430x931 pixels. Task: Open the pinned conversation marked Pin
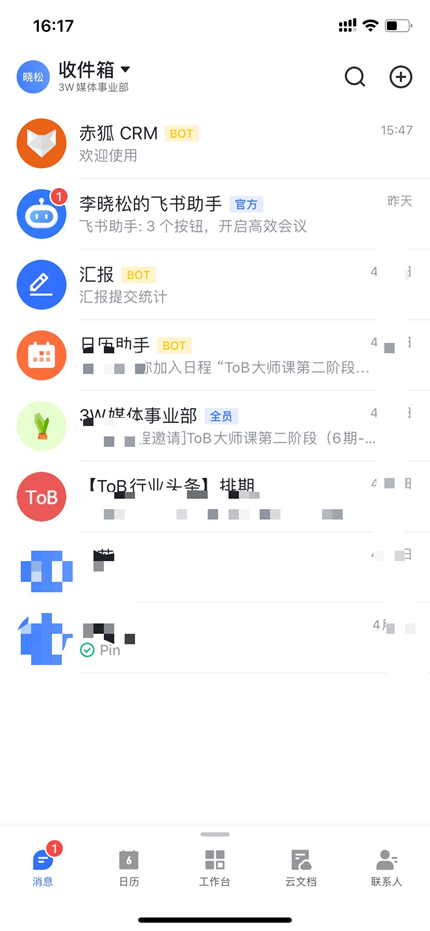coord(215,638)
